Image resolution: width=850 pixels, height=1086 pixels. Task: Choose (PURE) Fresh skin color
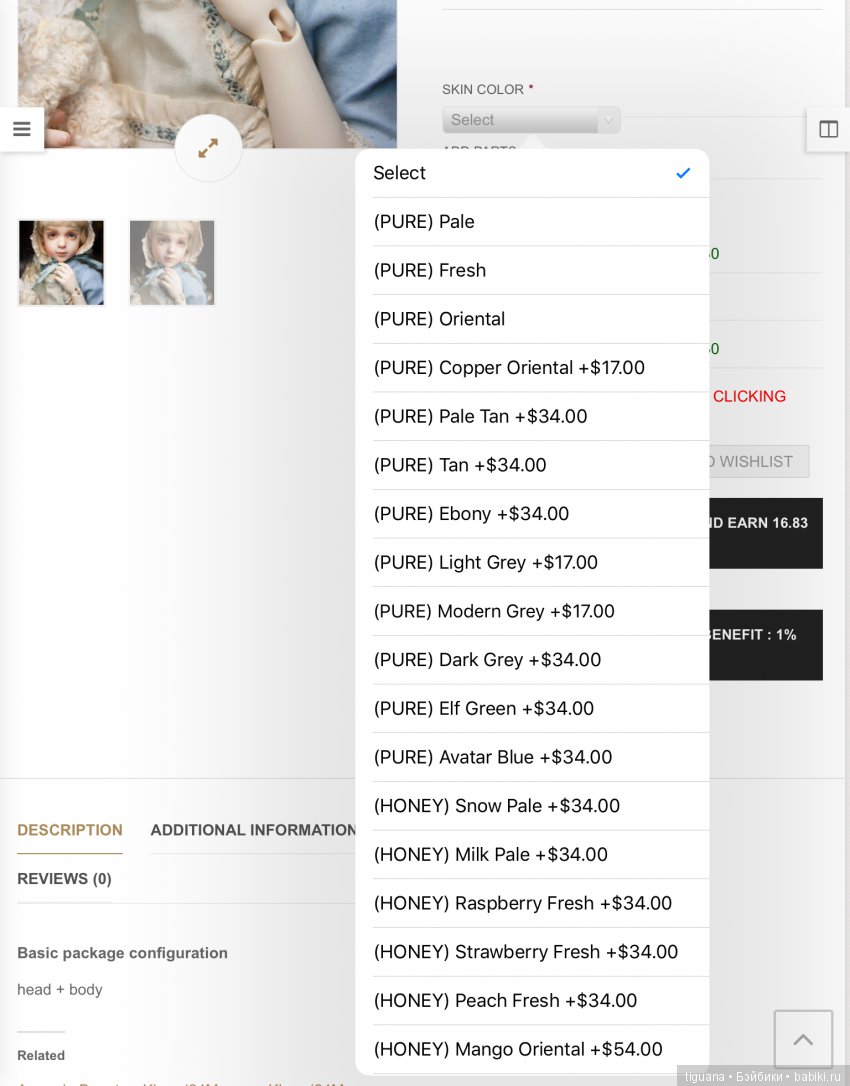[531, 271]
